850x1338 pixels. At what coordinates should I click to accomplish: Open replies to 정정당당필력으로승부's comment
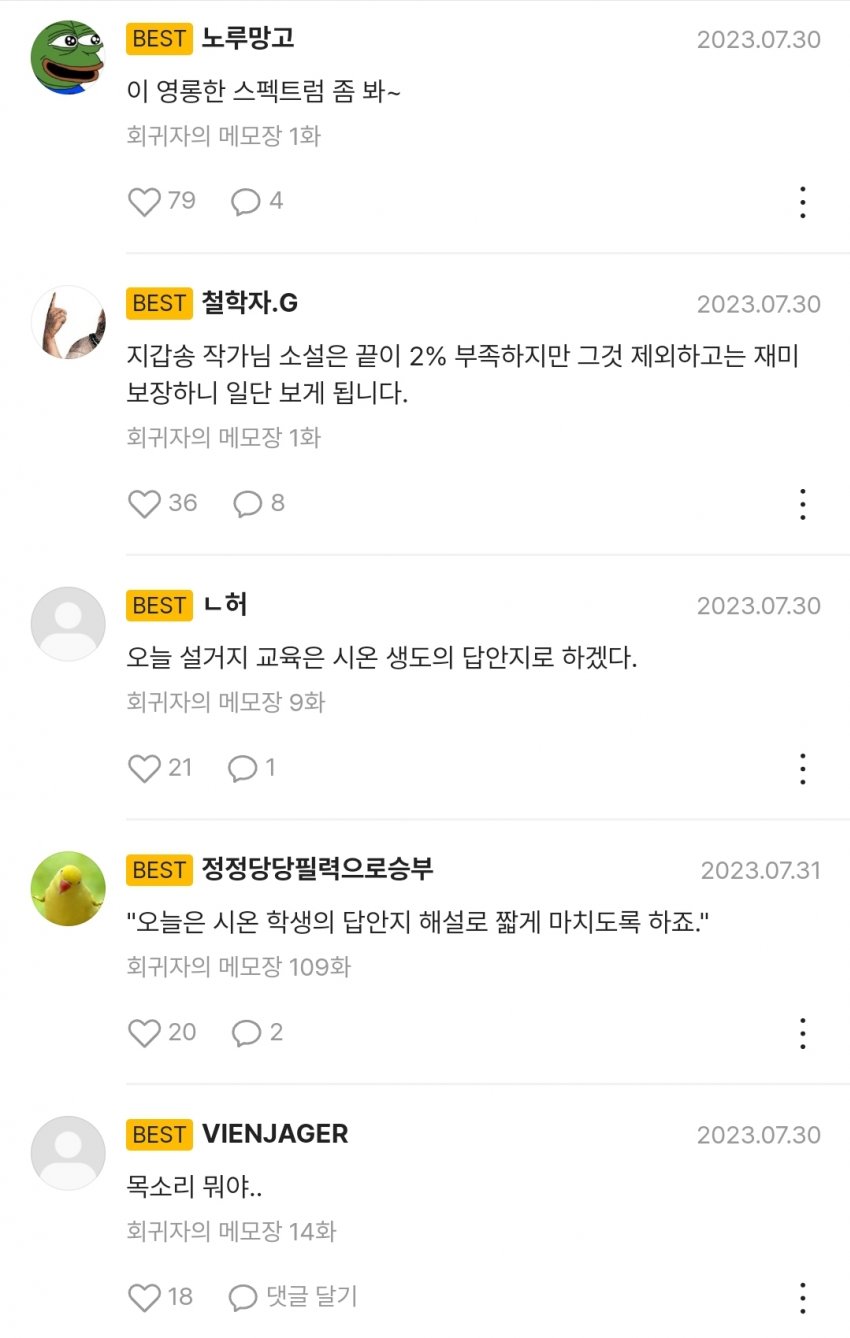coord(246,1033)
